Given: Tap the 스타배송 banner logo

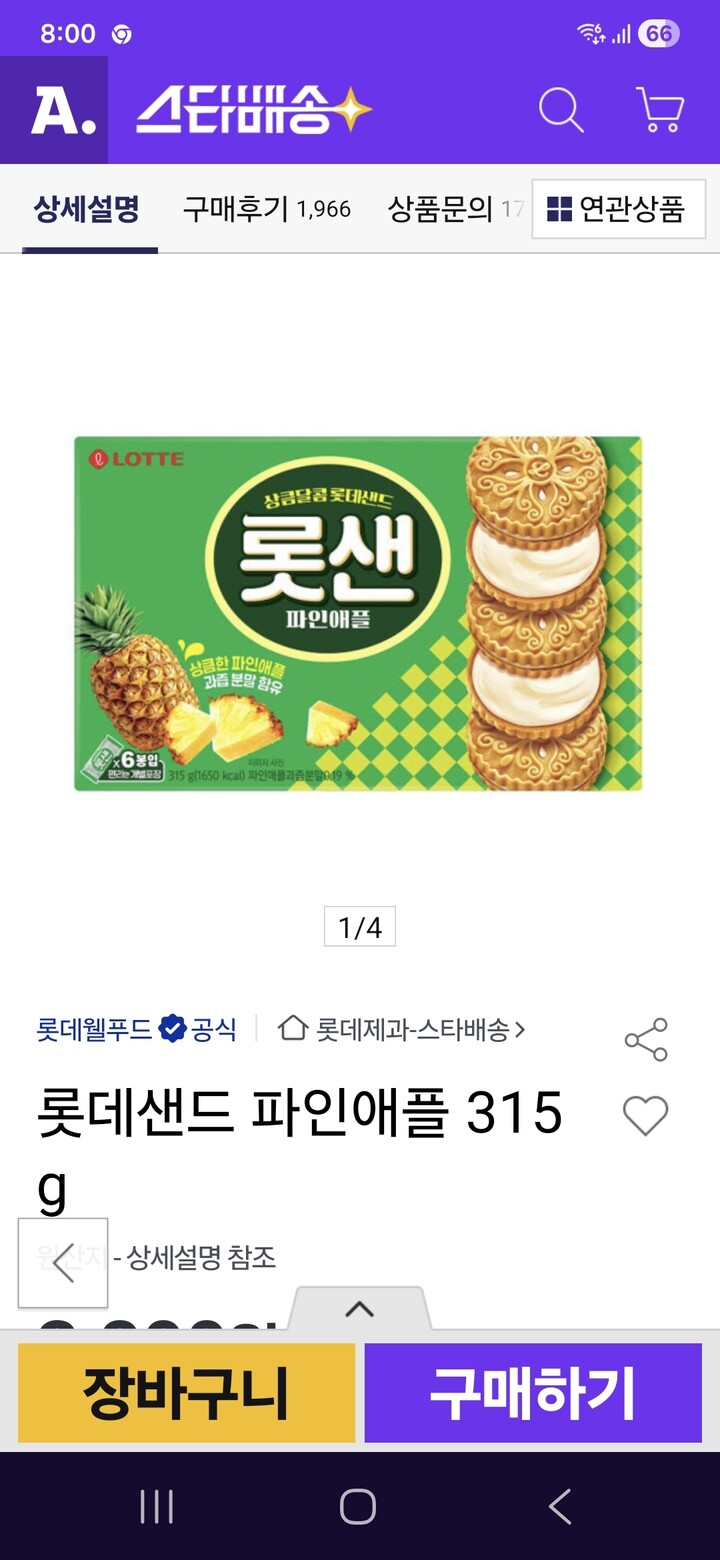Looking at the screenshot, I should pos(260,110).
